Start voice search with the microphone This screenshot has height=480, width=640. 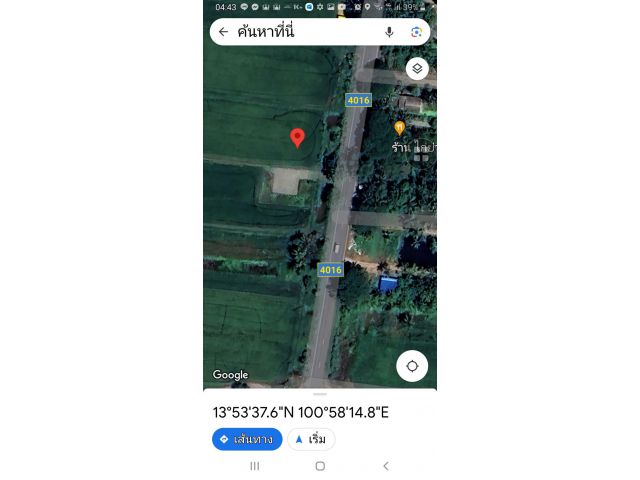389,32
